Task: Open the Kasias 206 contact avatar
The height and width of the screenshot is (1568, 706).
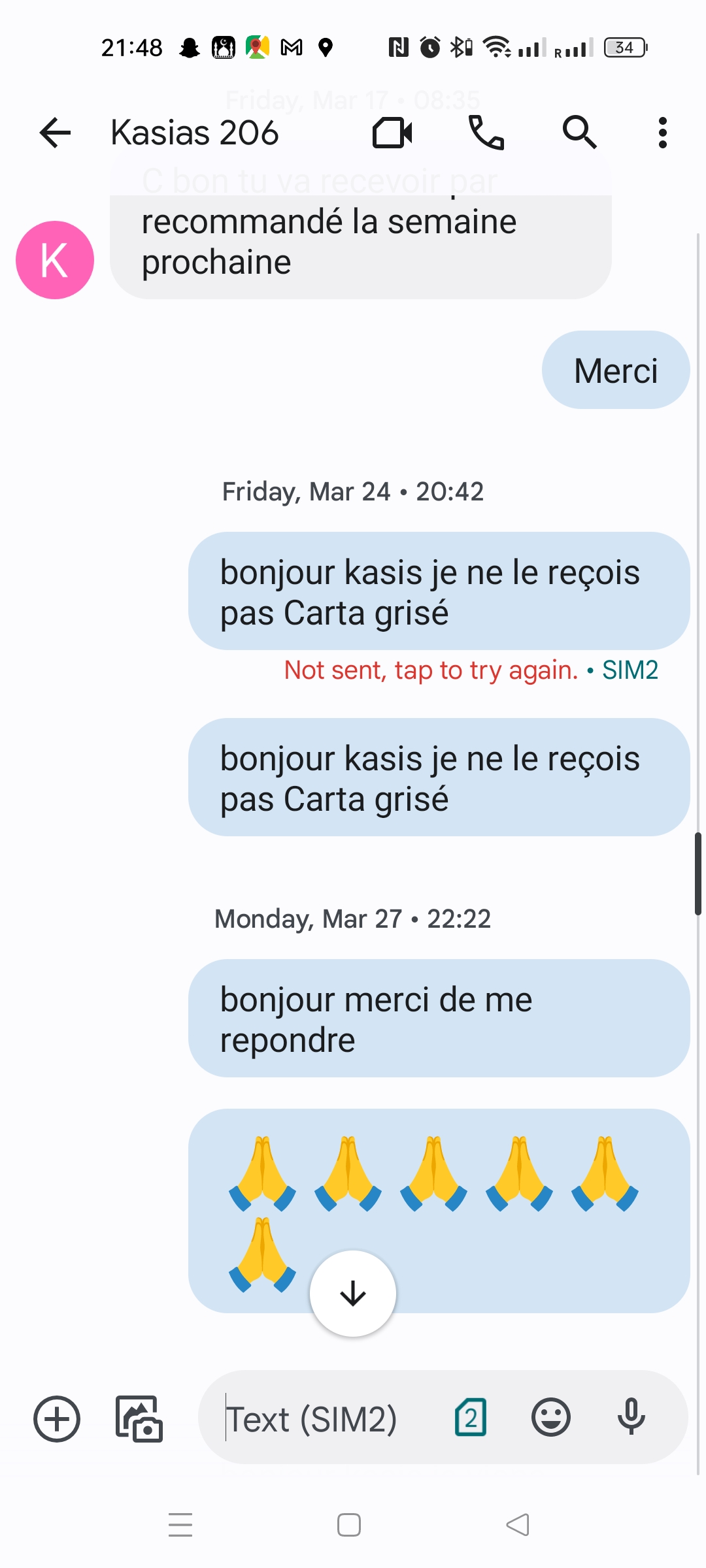Action: point(55,260)
